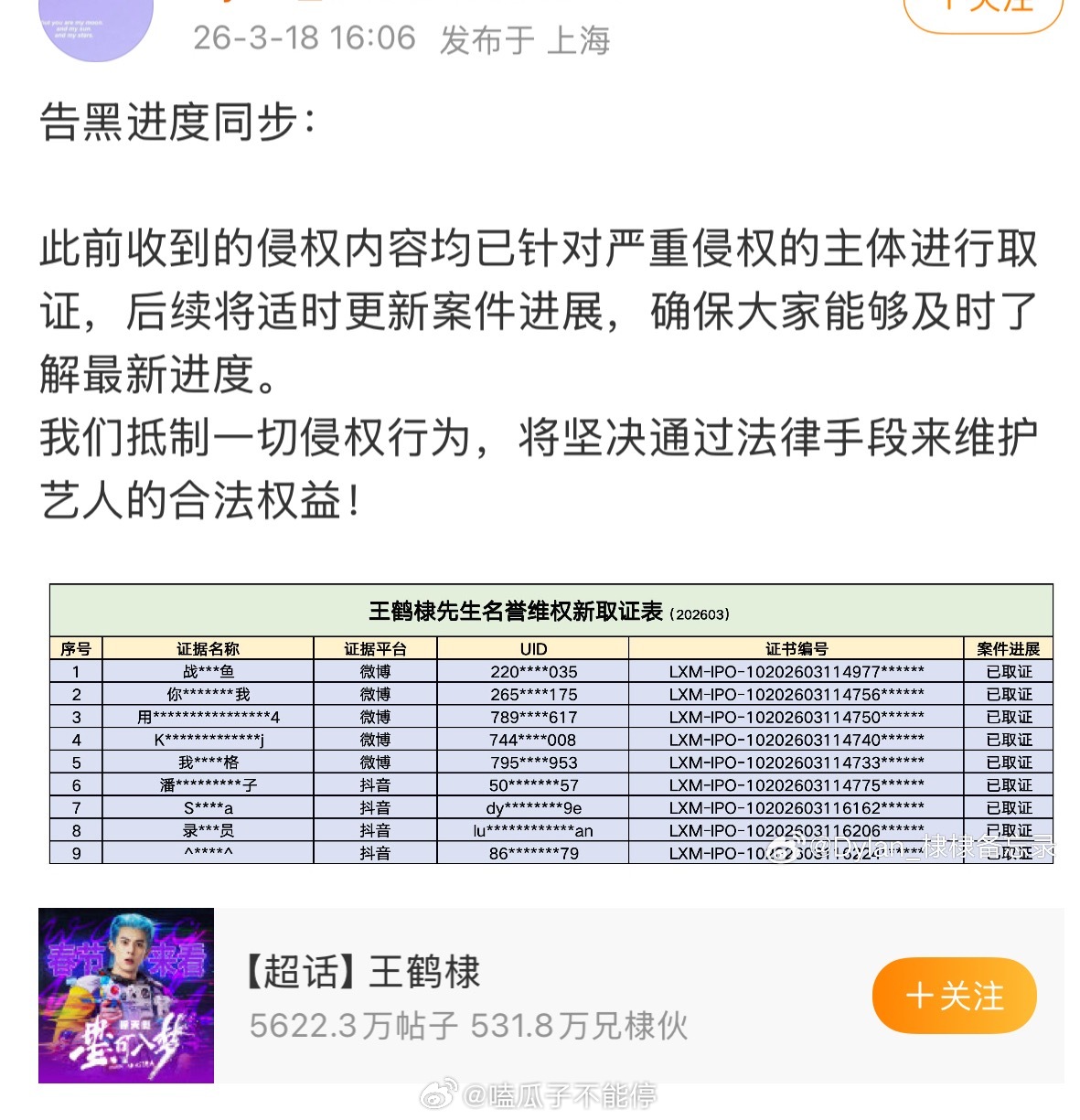
Task: Open the 王鹤棣 supertopic cover thumbnail
Action: 125,996
